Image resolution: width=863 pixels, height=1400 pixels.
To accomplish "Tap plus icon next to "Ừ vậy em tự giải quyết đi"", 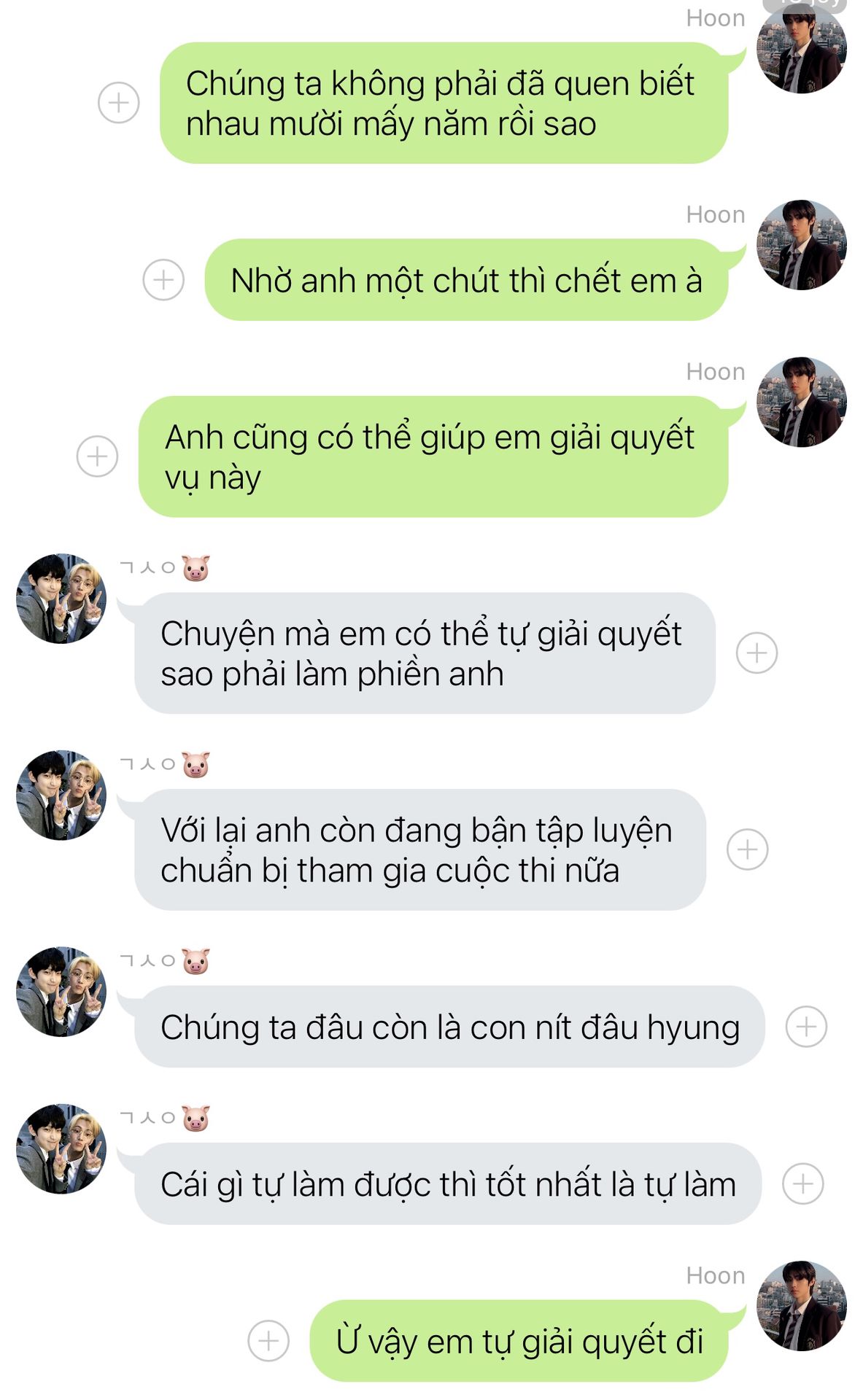I will click(x=268, y=1340).
